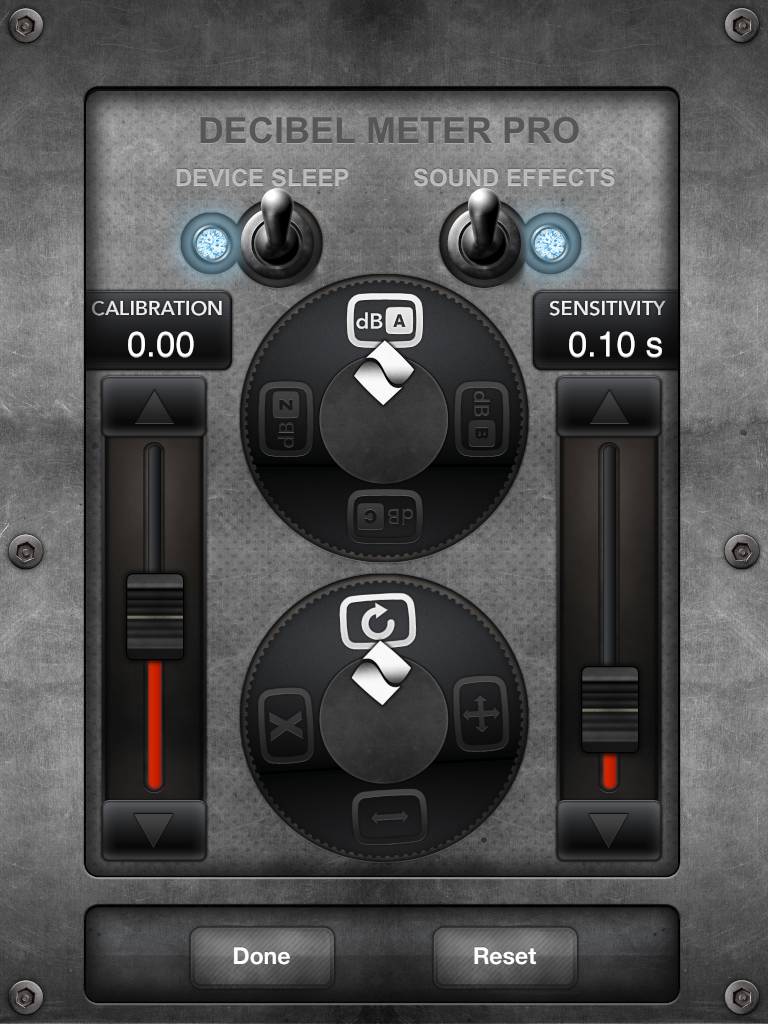Viewport: 768px width, 1024px height.
Task: Reset settings to defaults
Action: pos(504,956)
